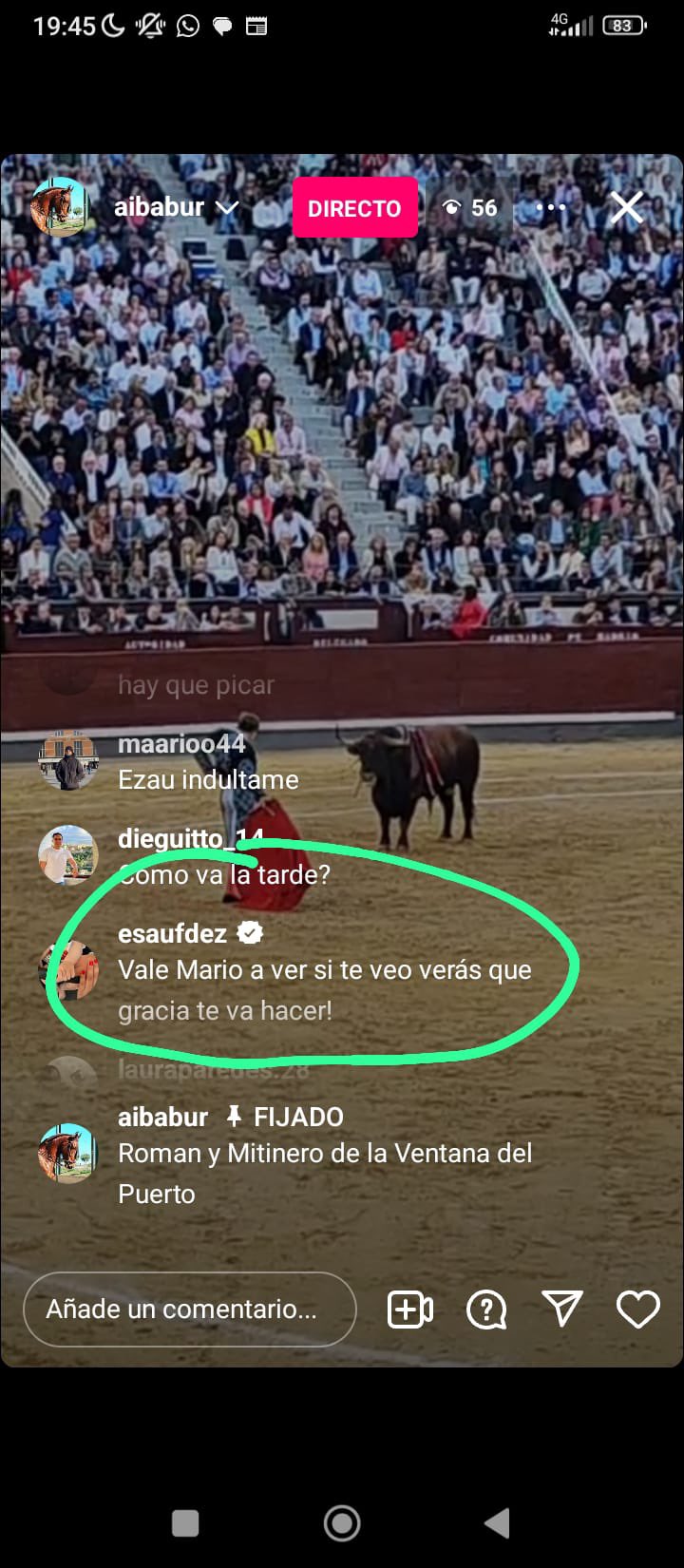The width and height of the screenshot is (684, 1568).
Task: Open esaufdez's comment
Action: click(323, 971)
